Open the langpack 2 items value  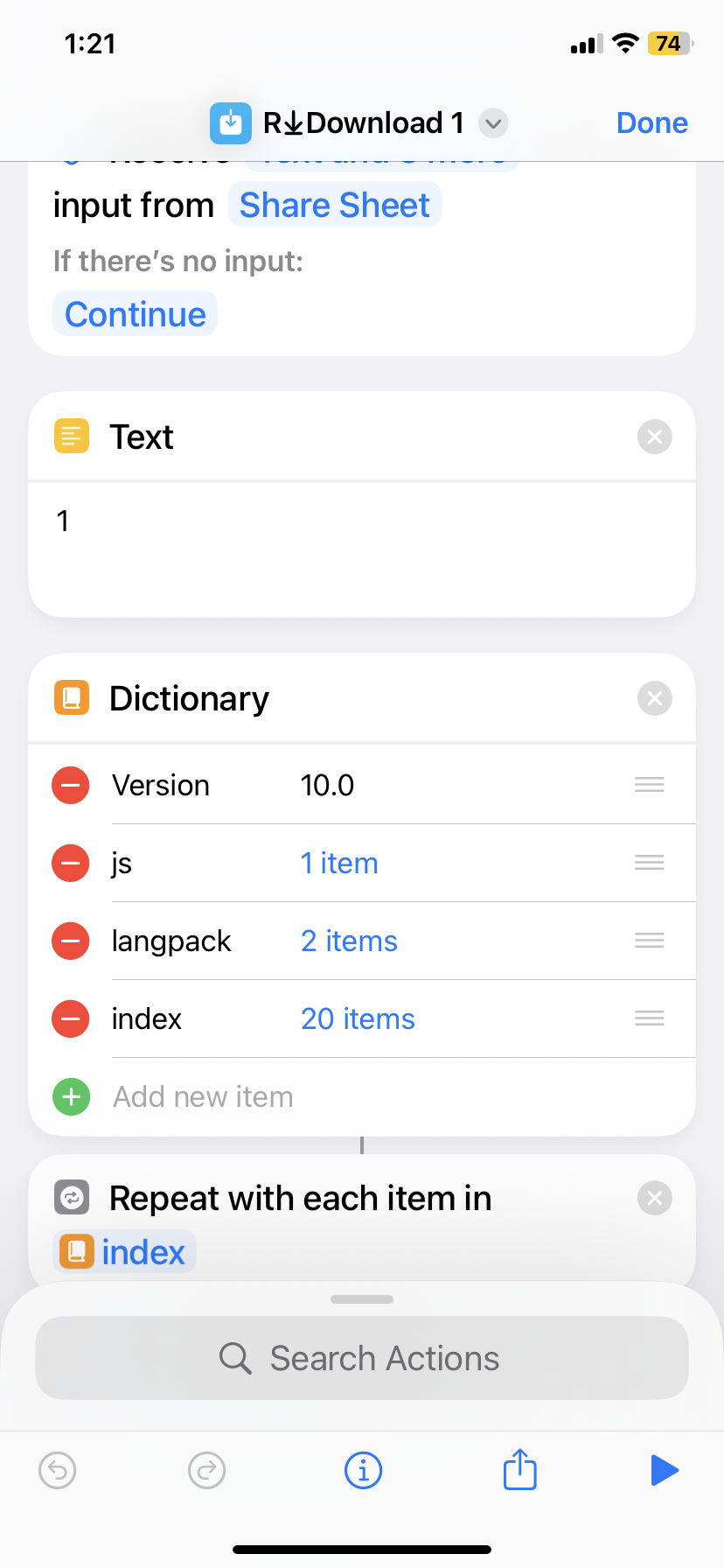349,941
